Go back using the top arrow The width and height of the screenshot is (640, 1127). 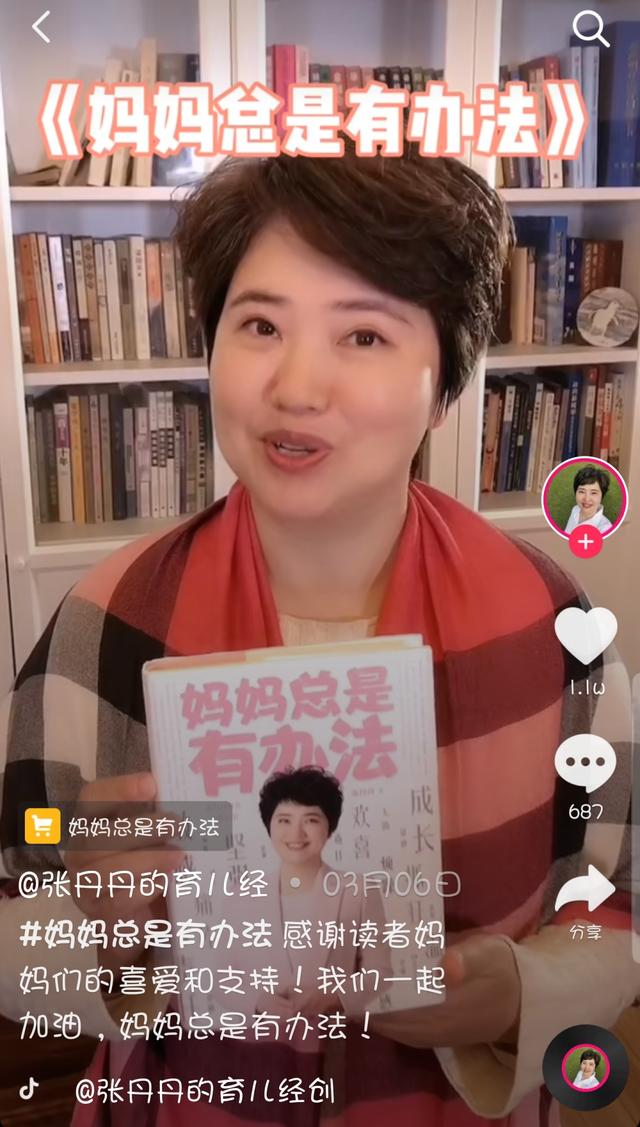tap(40, 29)
